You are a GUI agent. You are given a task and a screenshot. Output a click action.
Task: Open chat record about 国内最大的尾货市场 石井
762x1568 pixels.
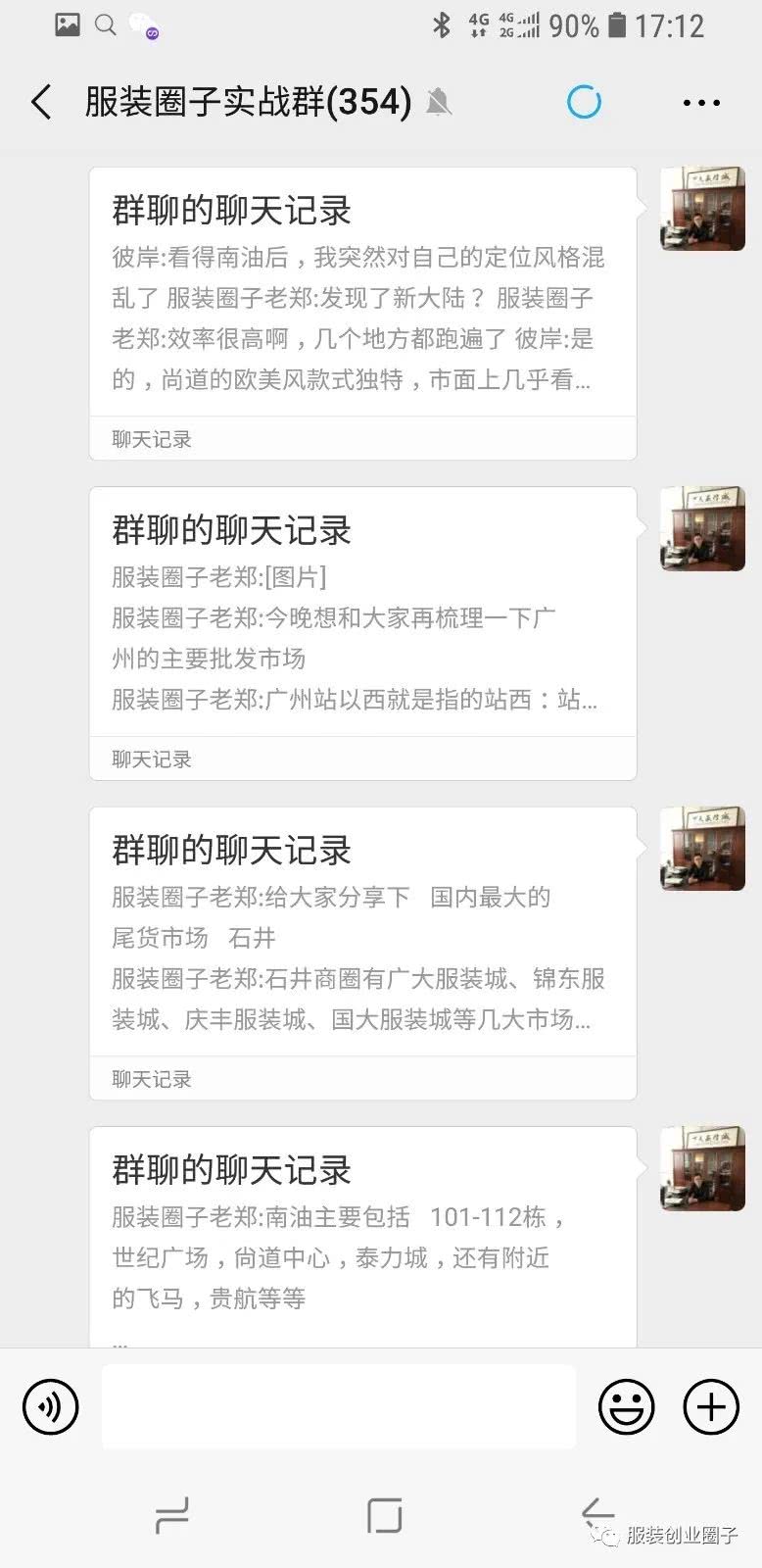tap(362, 953)
